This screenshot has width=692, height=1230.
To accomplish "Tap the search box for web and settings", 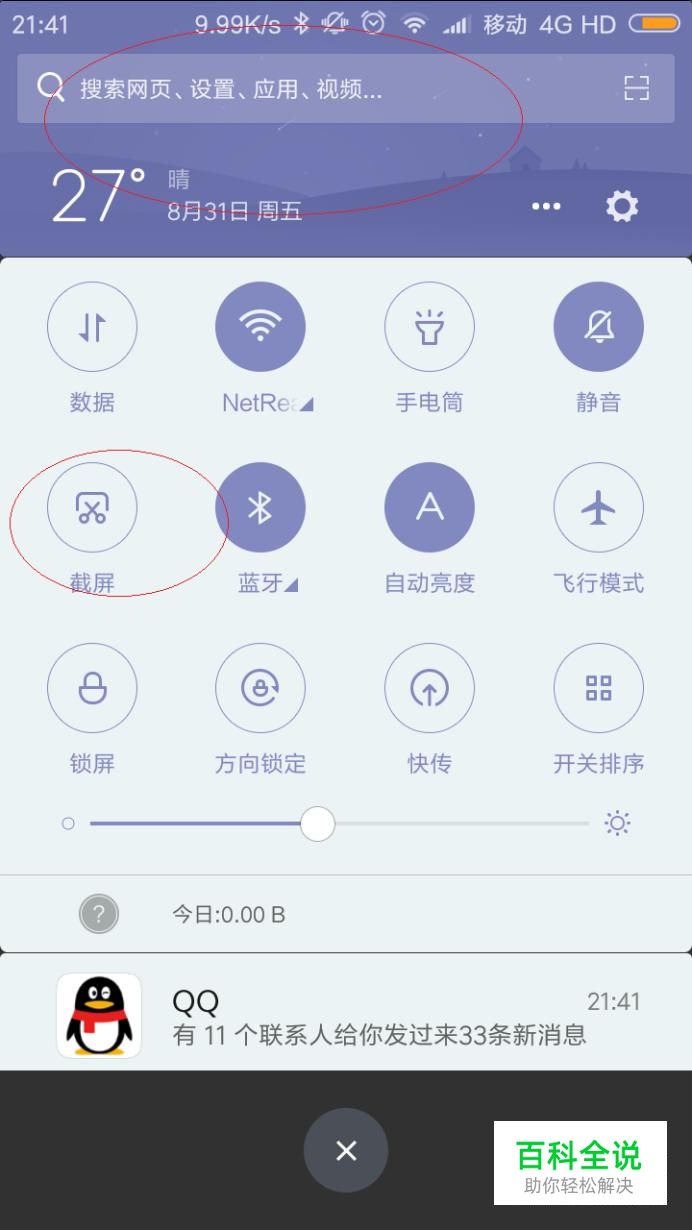I will pyautogui.click(x=300, y=89).
